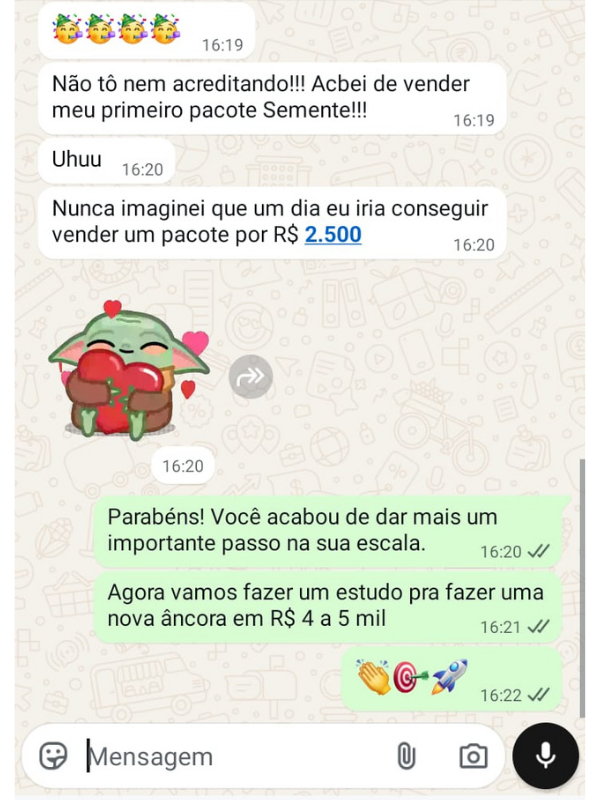Screen dimensions: 600x800
Task: Tap the Mensagem text field
Action: [x=235, y=757]
